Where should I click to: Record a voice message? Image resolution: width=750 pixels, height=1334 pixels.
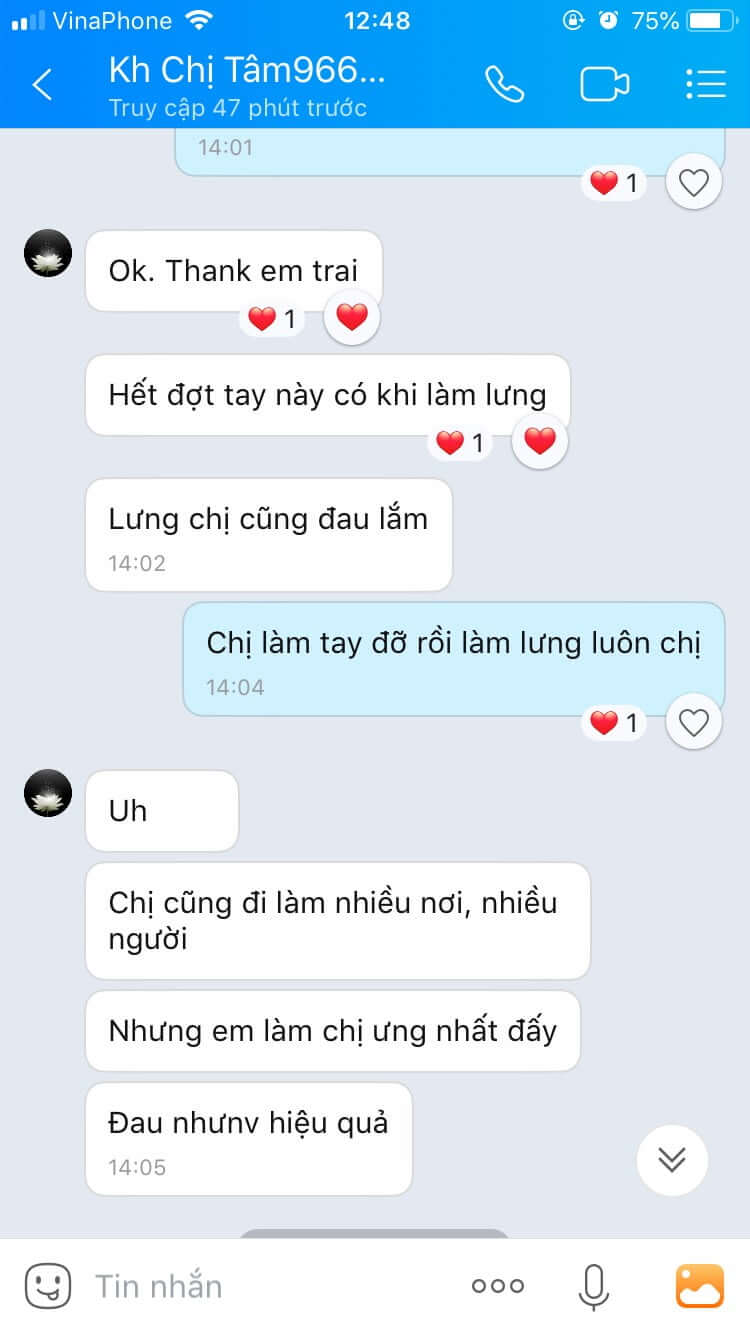[593, 1286]
